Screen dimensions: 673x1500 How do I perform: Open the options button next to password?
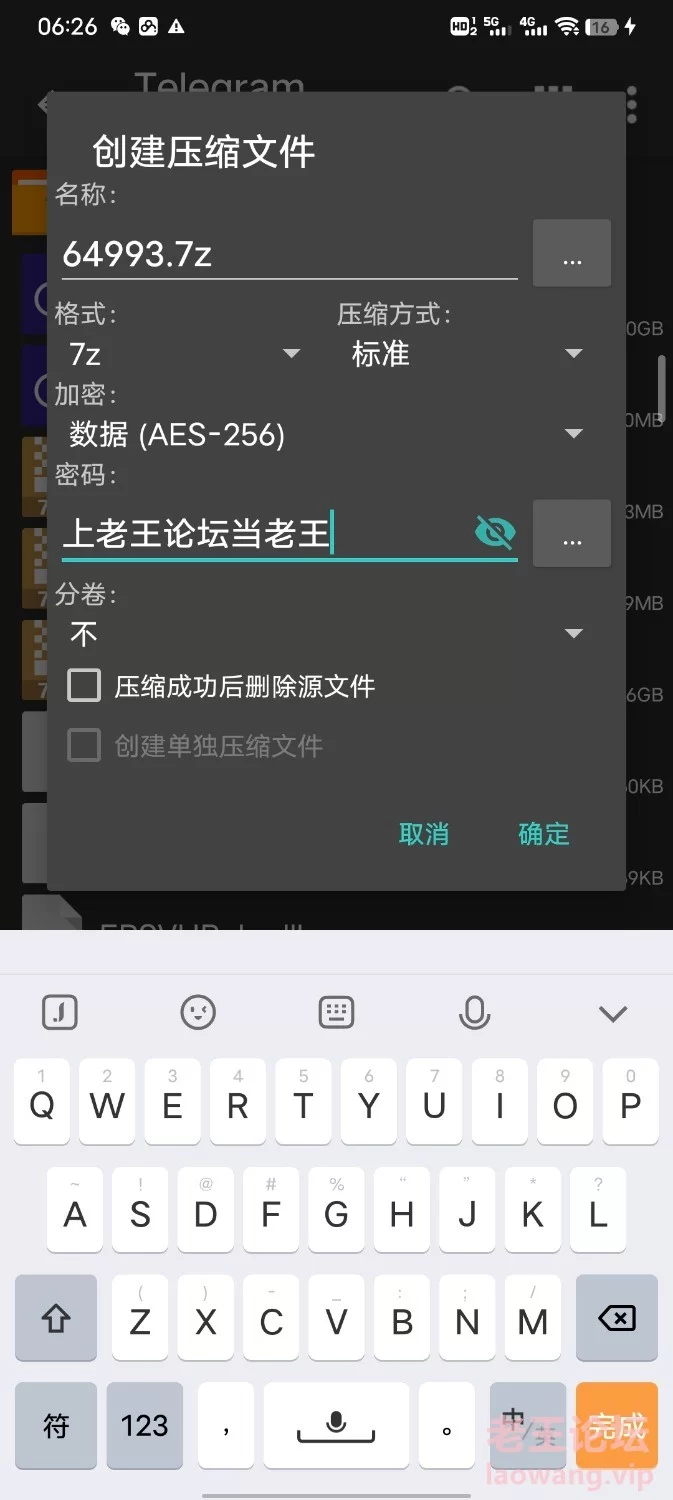click(571, 534)
